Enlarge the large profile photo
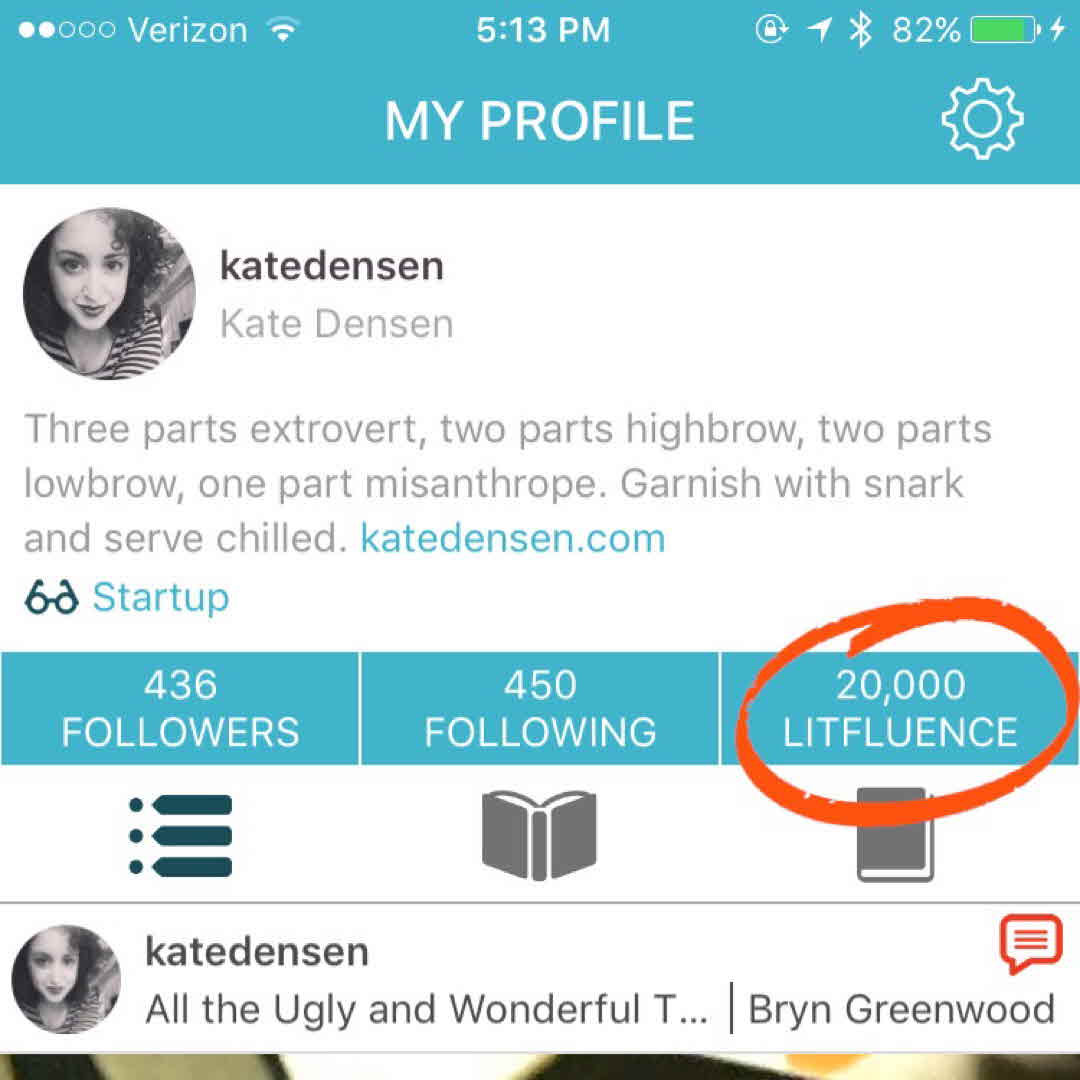 [109, 294]
